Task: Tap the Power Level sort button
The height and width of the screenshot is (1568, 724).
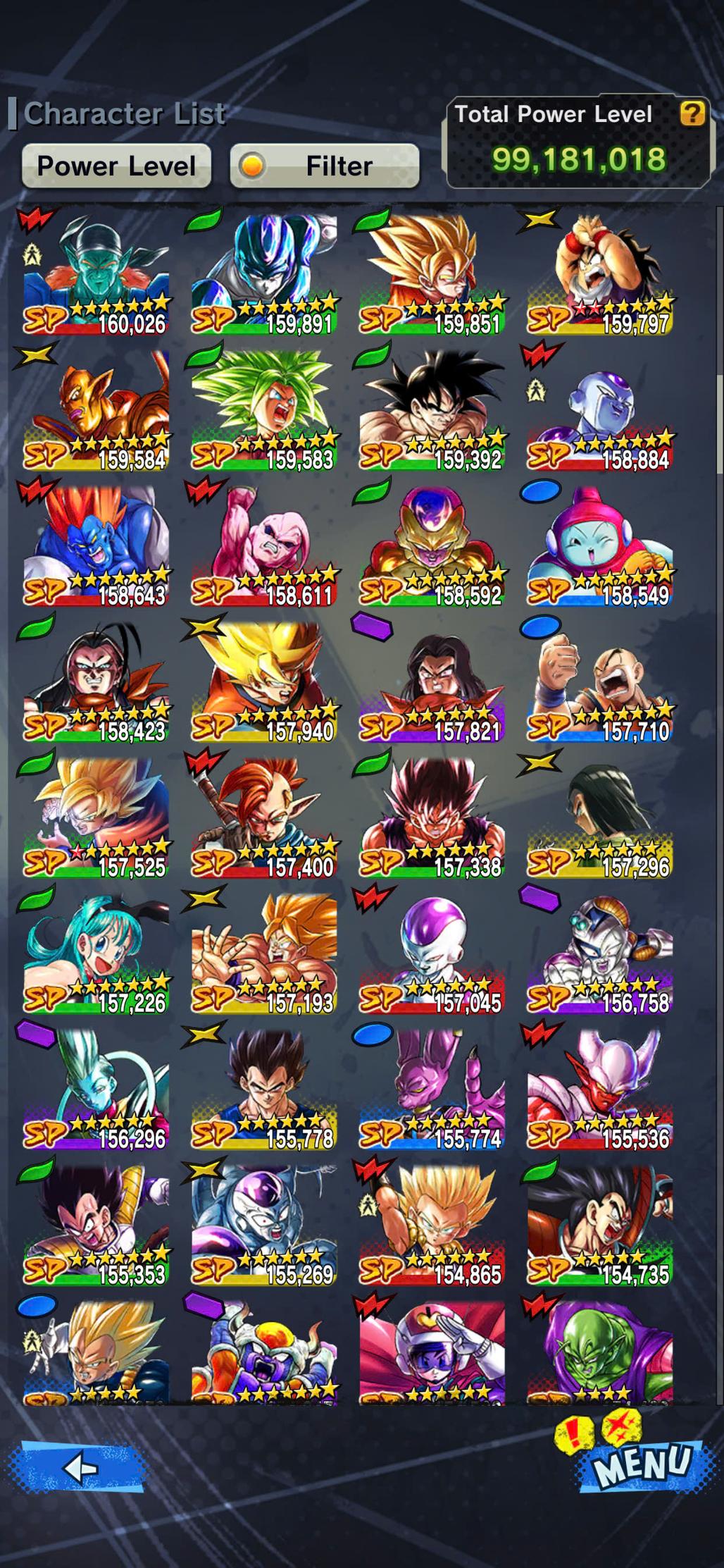Action: point(116,166)
